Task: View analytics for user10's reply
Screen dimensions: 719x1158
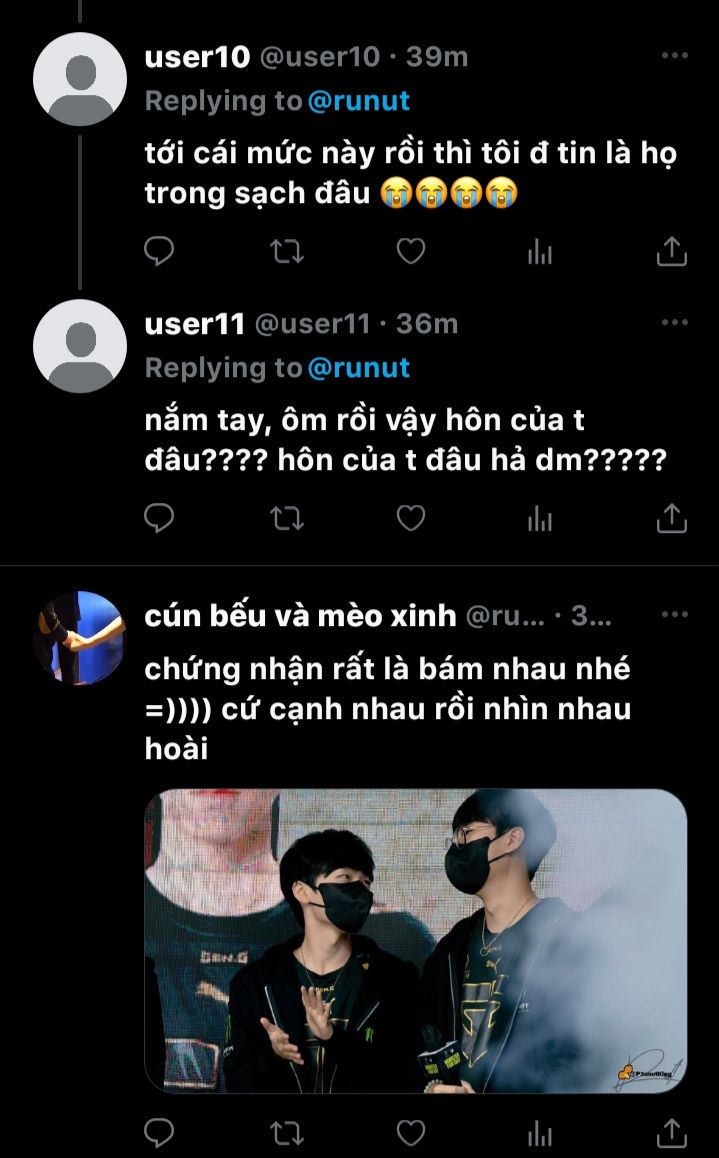Action: coord(540,253)
